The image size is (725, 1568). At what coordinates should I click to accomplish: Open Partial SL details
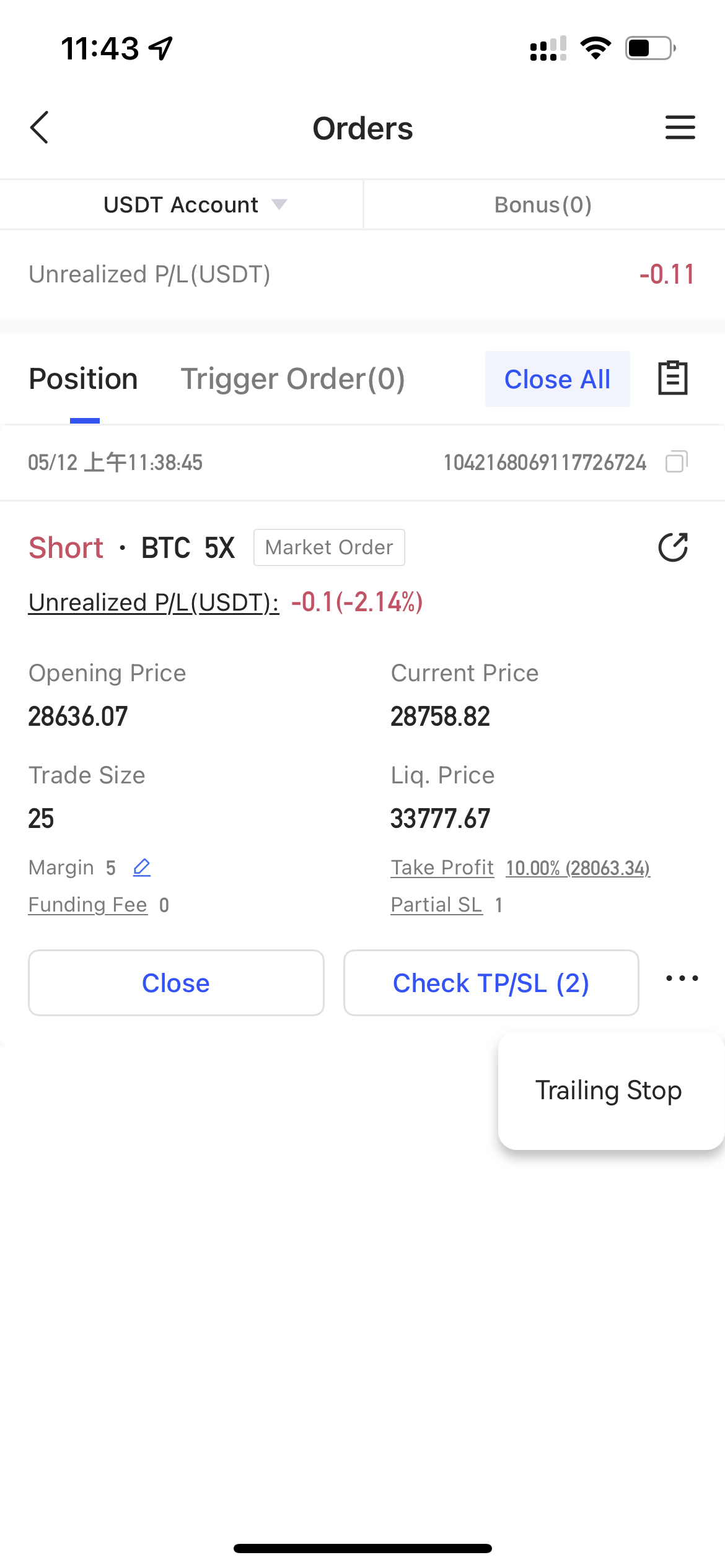tap(436, 905)
